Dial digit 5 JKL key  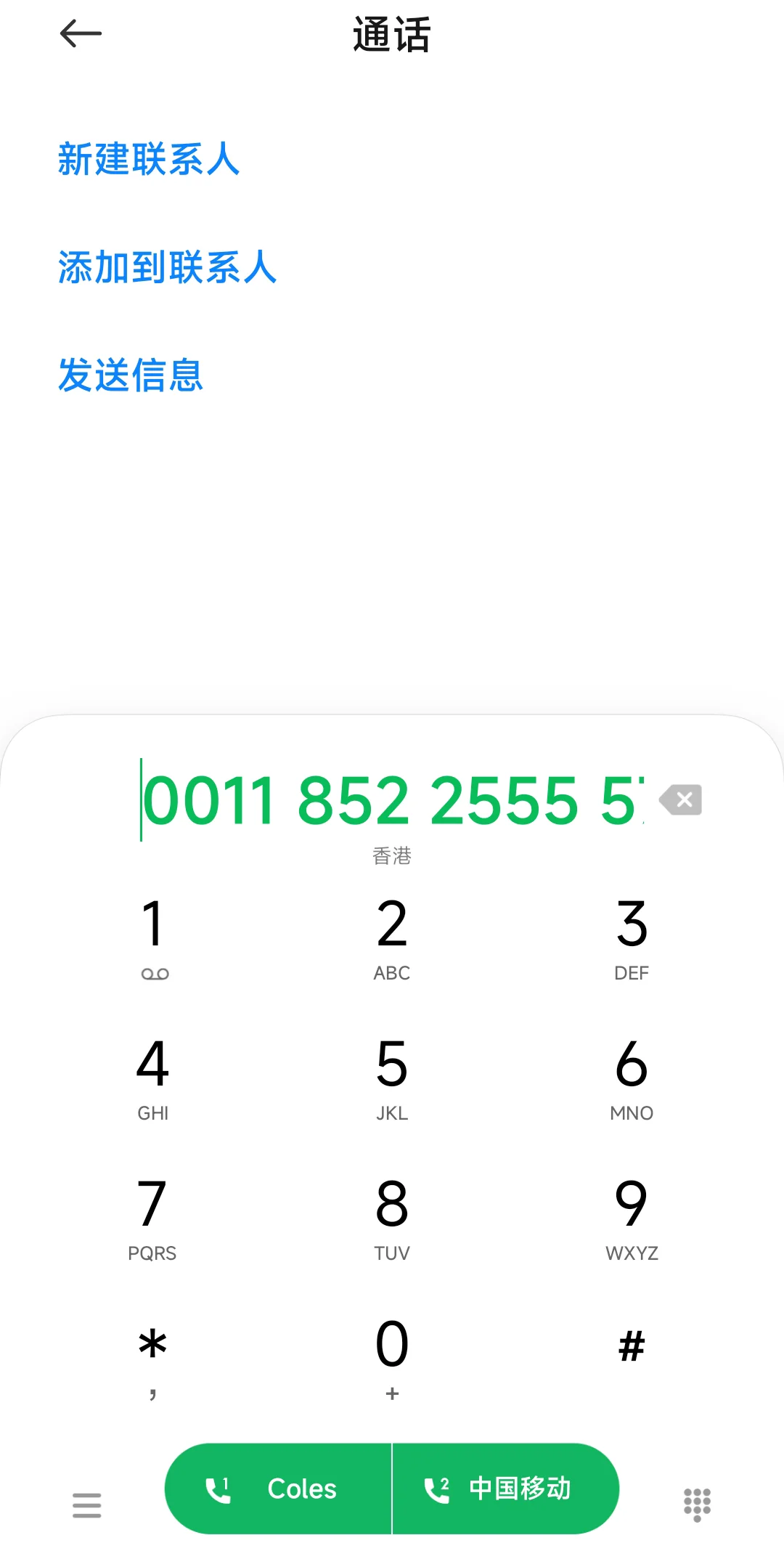(x=392, y=1077)
